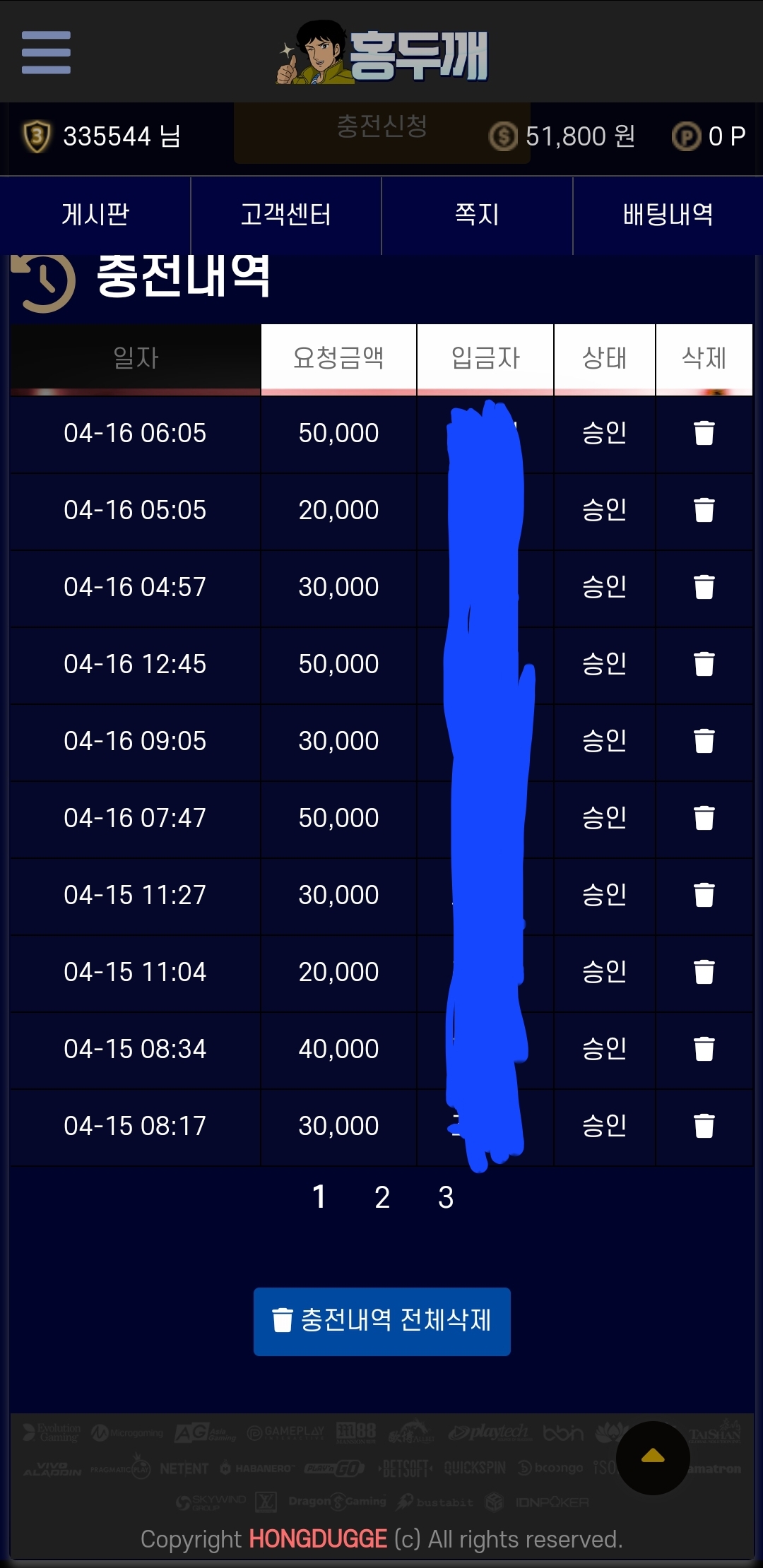763x1568 pixels.
Task: Remove the 04-15 11:27 charge record
Action: (x=704, y=895)
